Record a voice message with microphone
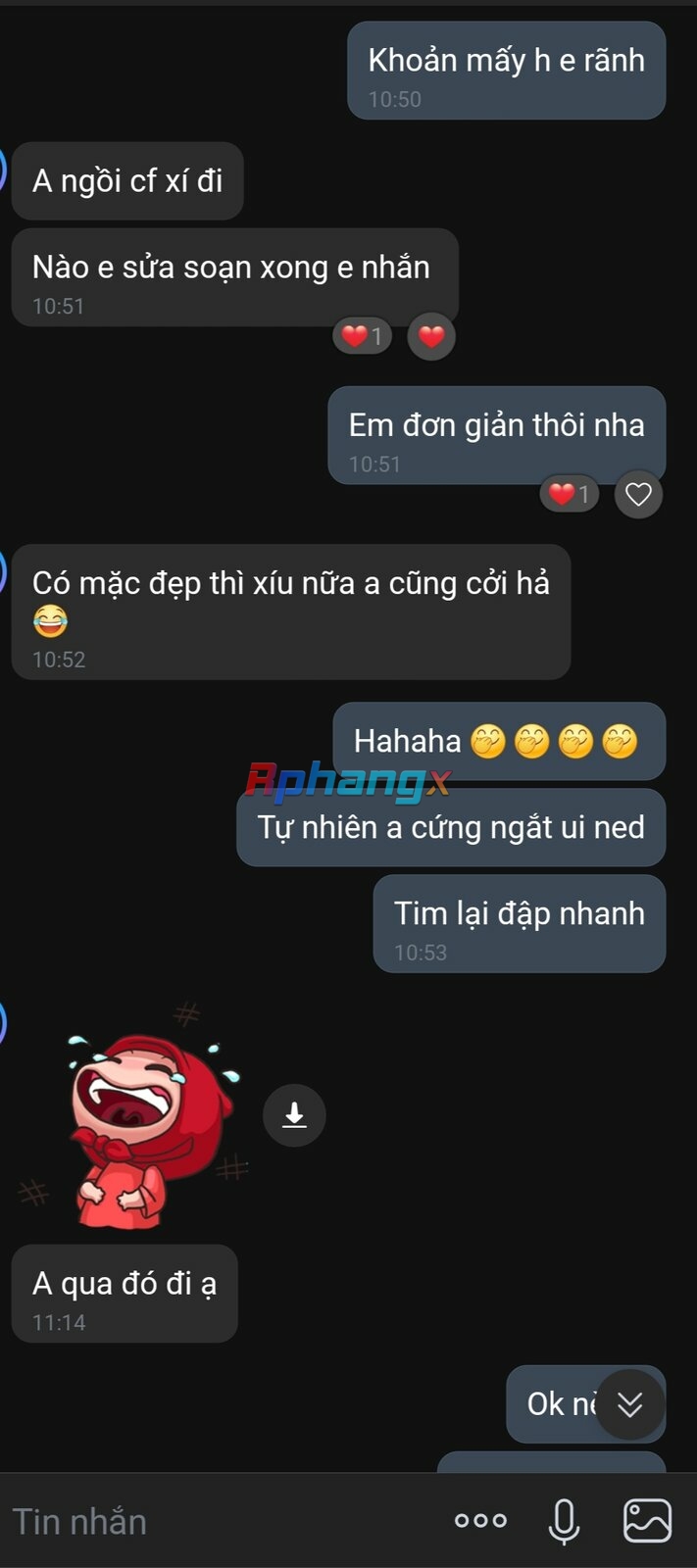Screen dimensions: 697x1568 click(564, 1521)
